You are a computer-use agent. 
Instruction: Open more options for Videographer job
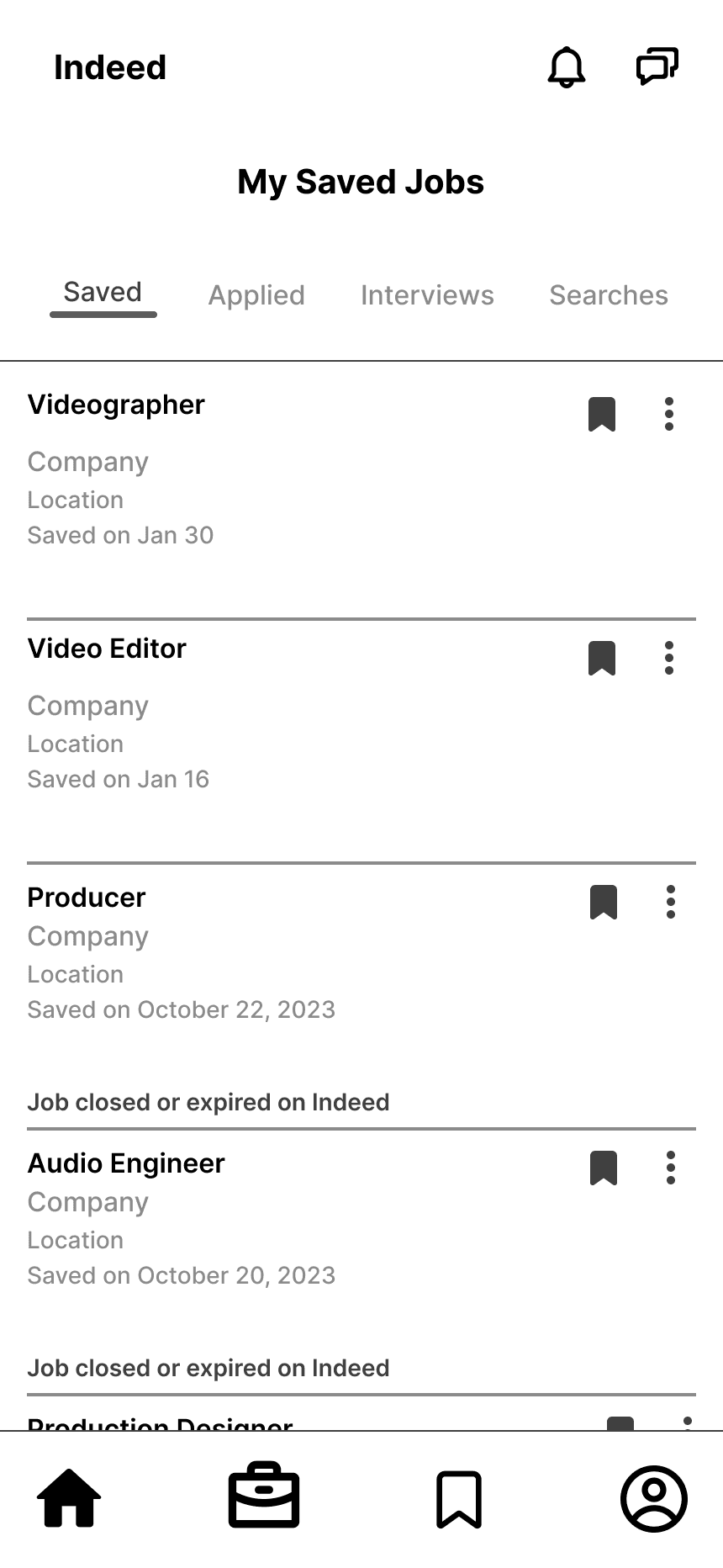669,414
